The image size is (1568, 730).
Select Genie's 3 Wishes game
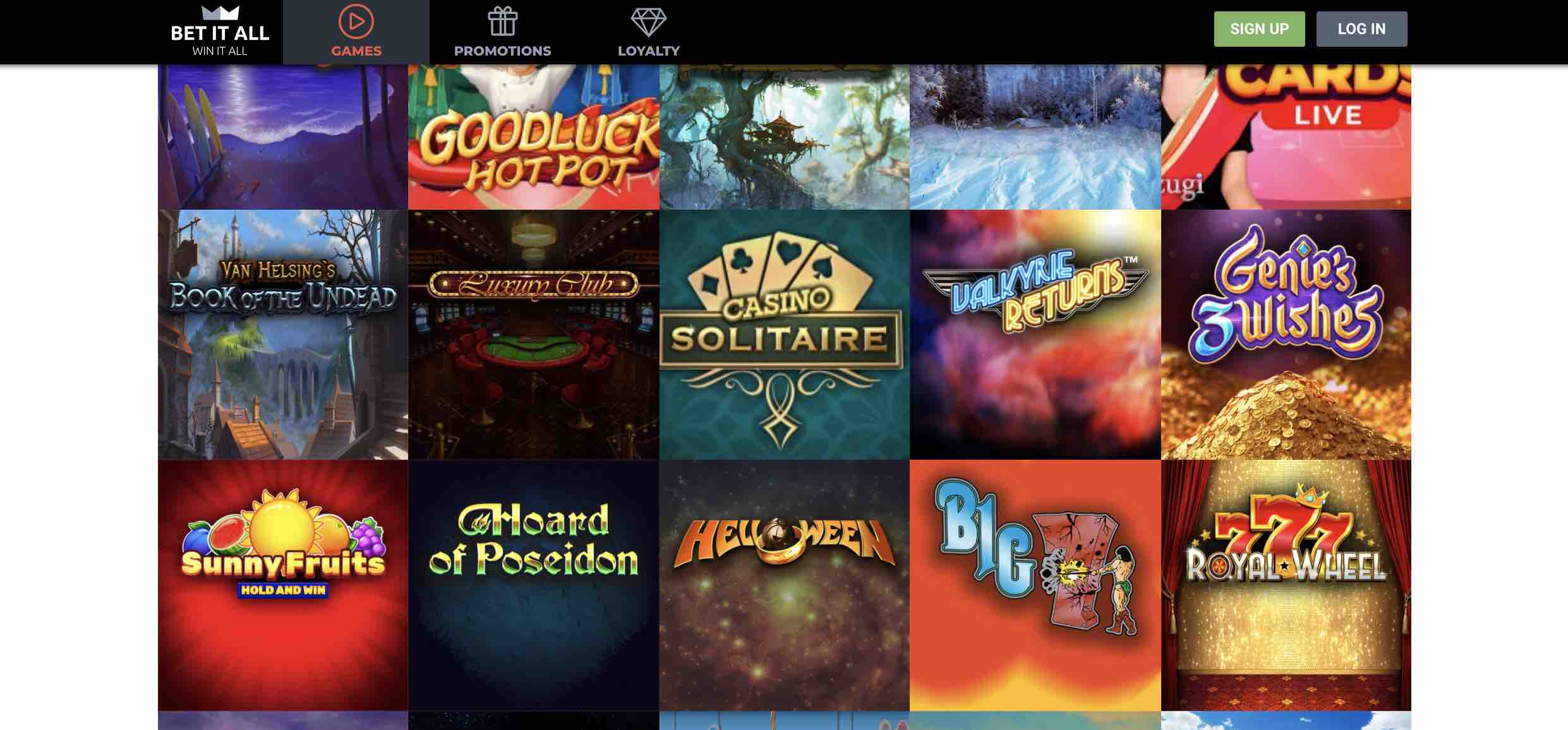[x=1286, y=335]
